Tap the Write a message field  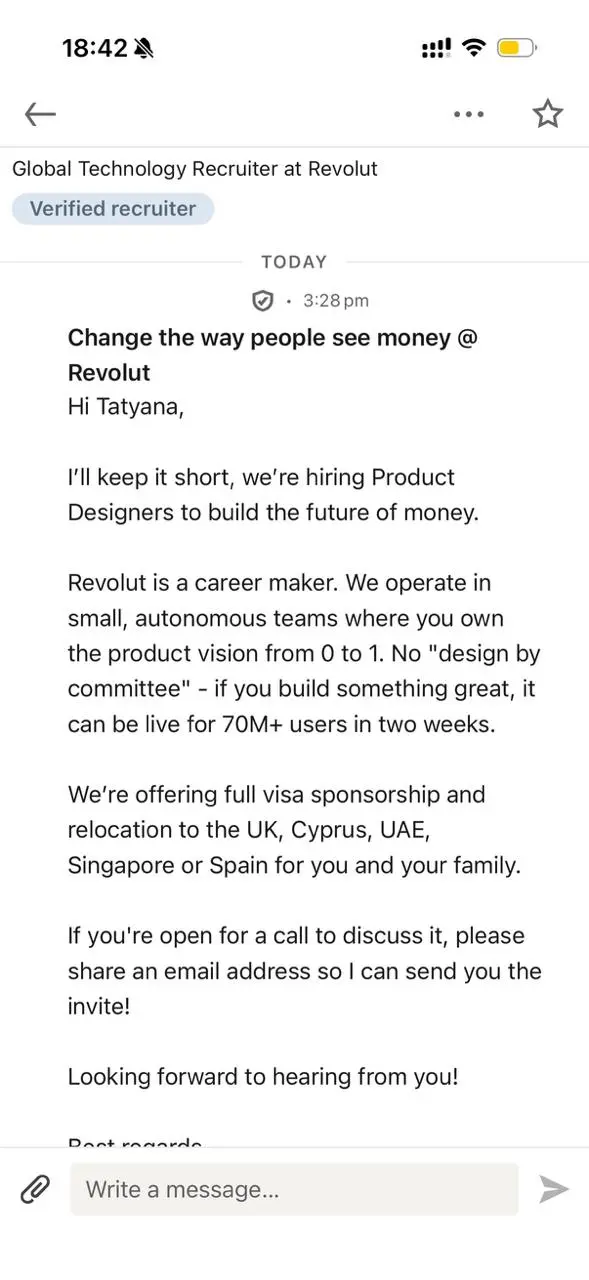(294, 1189)
